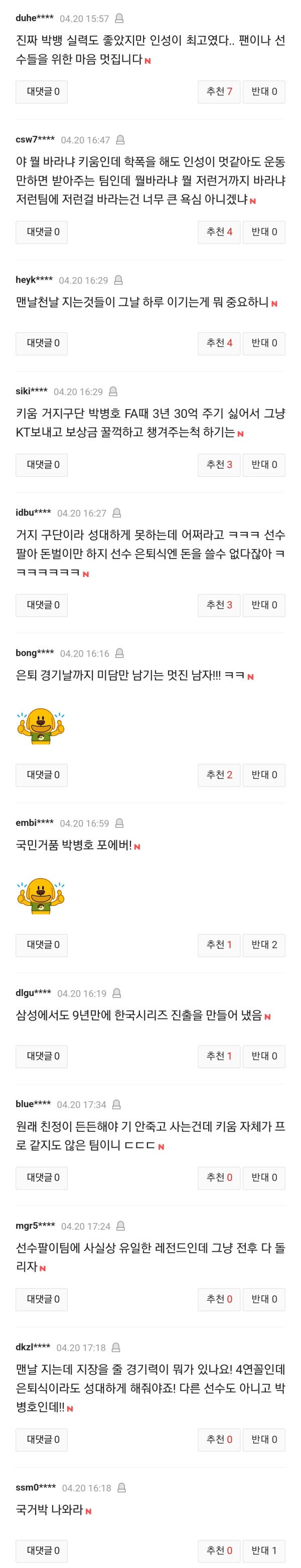Recommend mgr5****'s comment
Viewport: 301px width, 1568px height.
pos(219,1299)
